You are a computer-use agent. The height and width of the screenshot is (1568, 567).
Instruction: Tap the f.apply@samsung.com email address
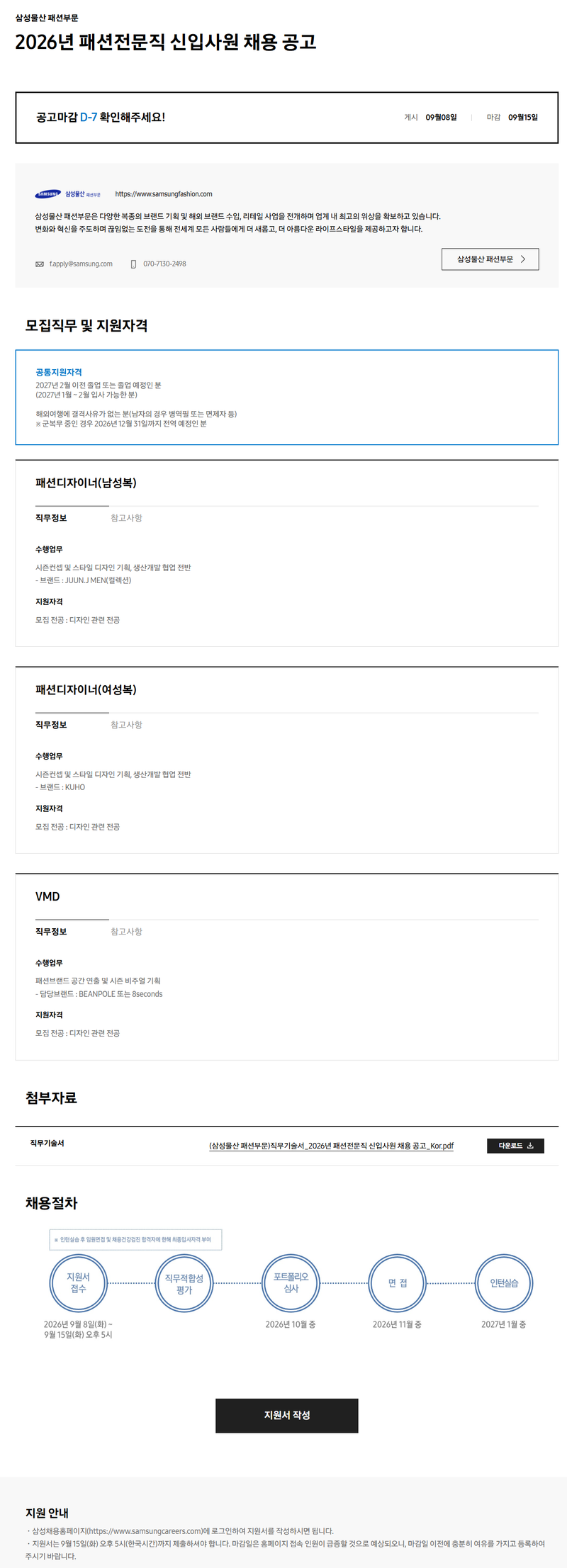(x=81, y=264)
